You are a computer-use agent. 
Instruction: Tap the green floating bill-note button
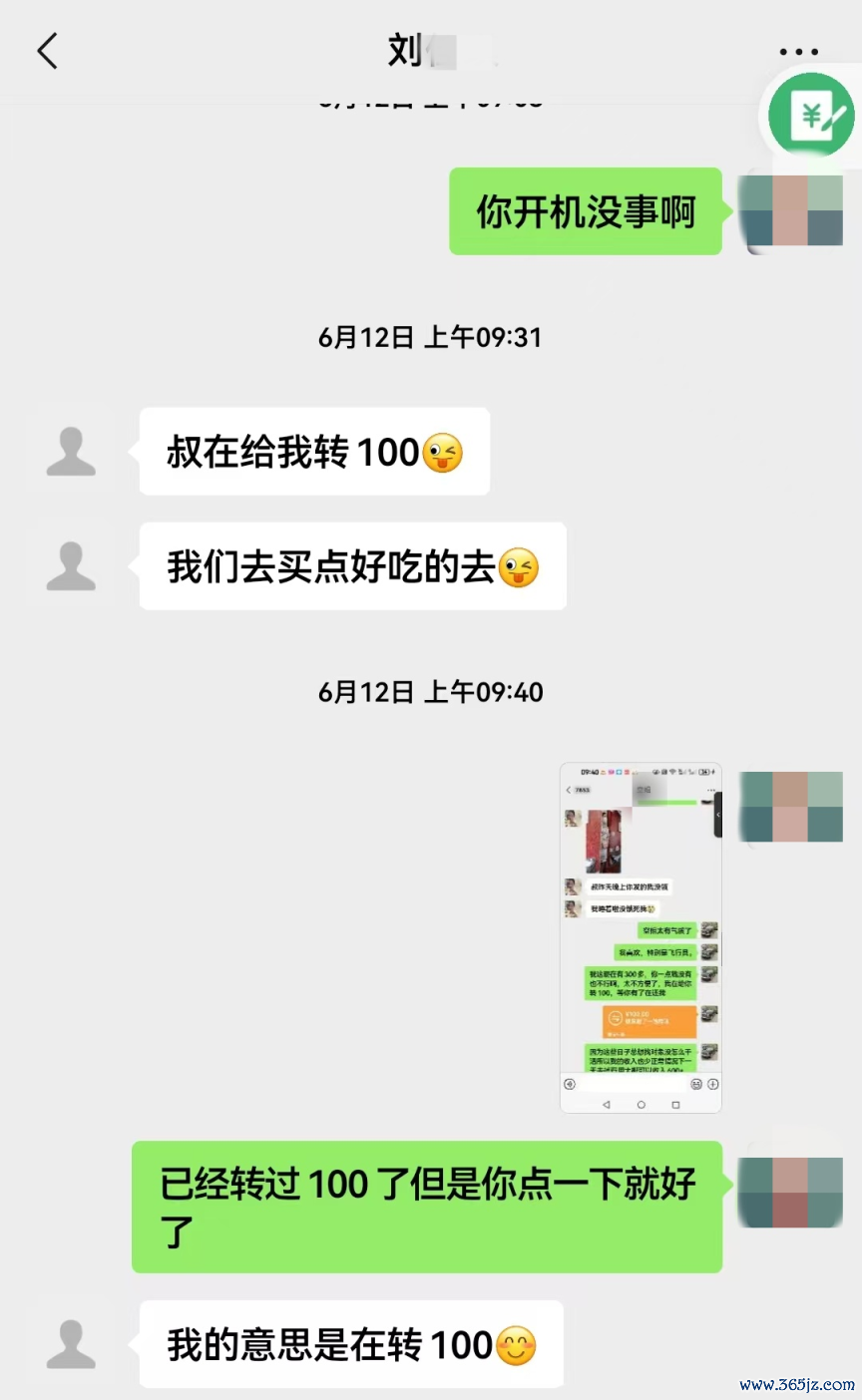click(x=812, y=117)
